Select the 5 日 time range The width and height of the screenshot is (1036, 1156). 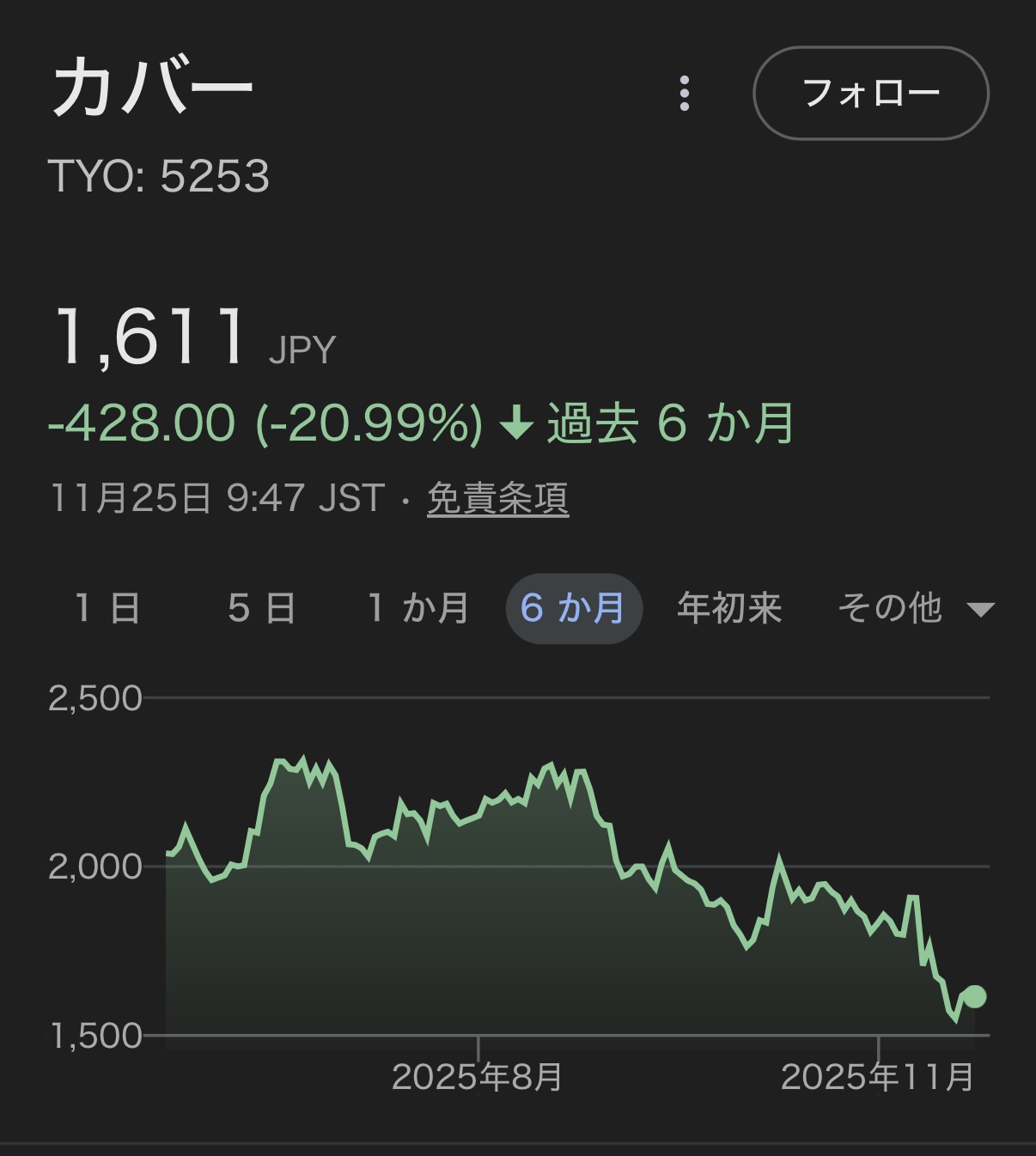261,608
